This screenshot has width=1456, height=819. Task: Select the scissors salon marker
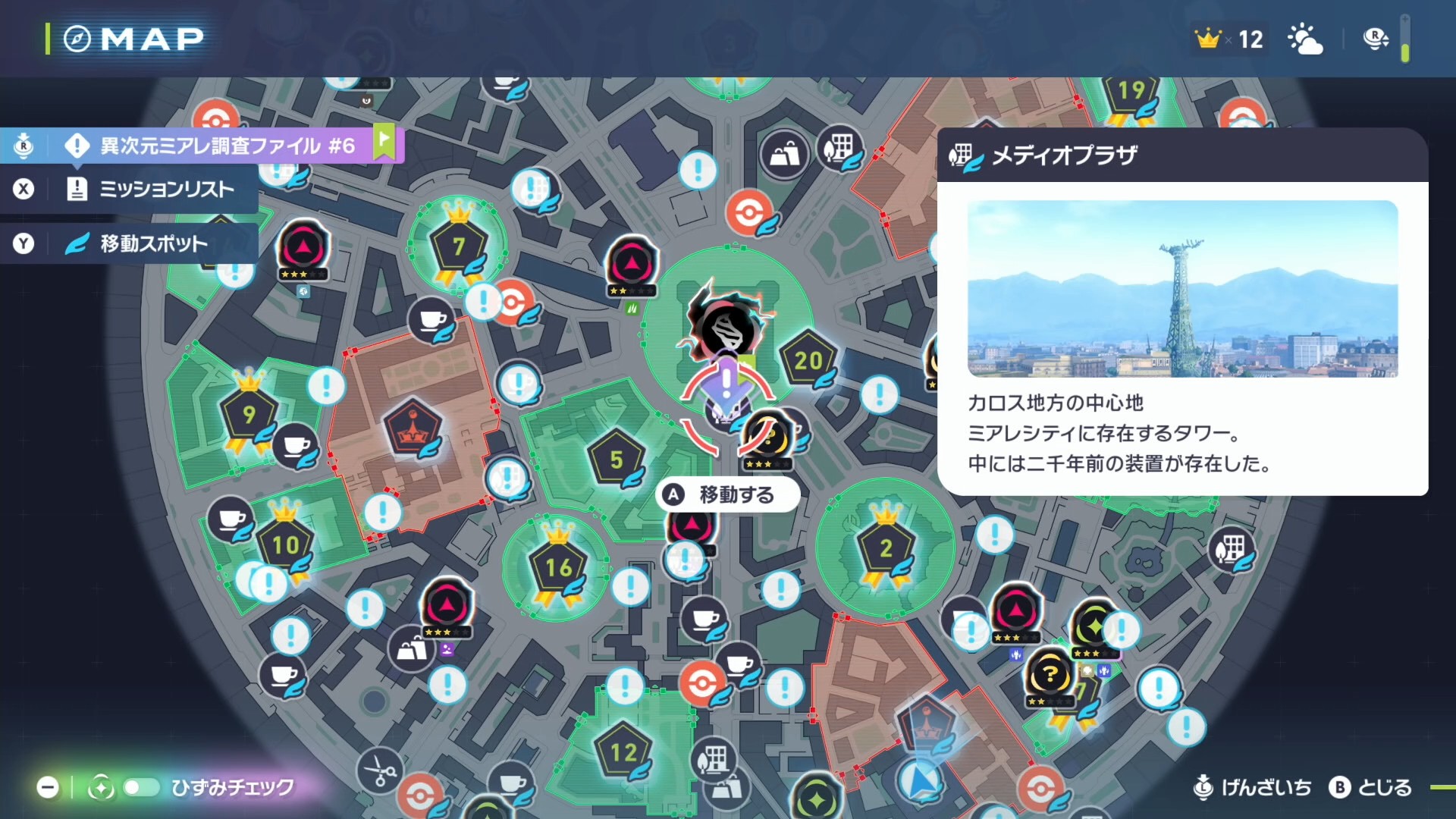click(x=378, y=771)
